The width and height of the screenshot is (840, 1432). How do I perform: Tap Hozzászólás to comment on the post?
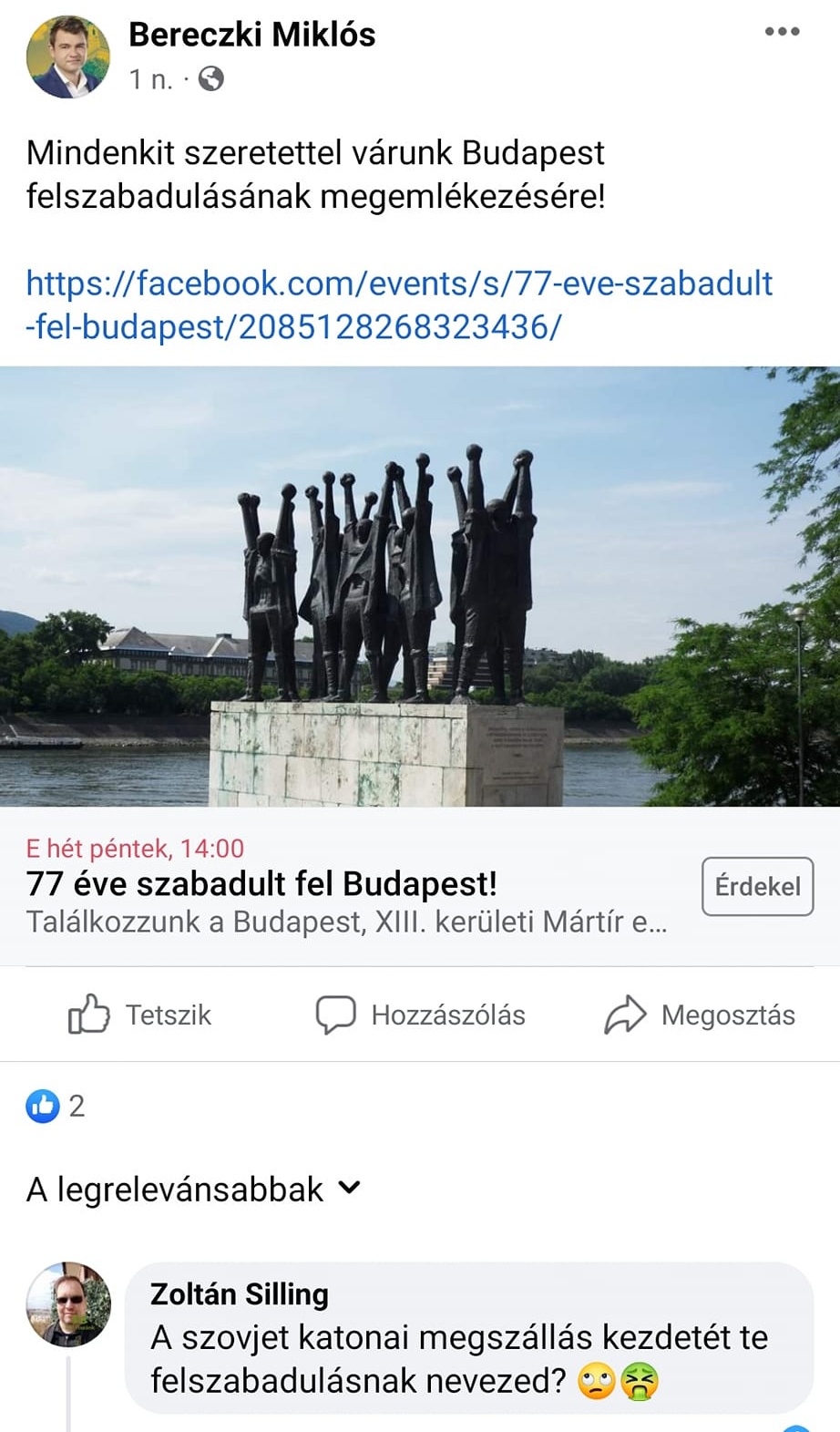pyautogui.click(x=420, y=1015)
